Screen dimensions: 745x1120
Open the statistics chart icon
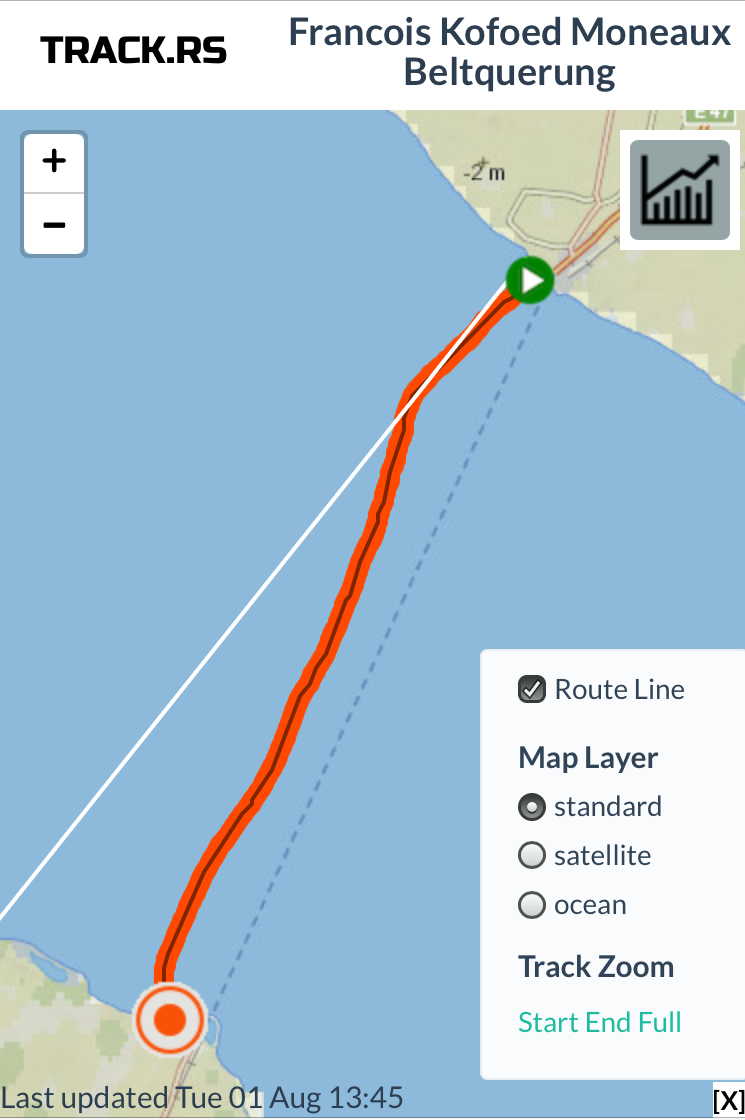click(680, 190)
